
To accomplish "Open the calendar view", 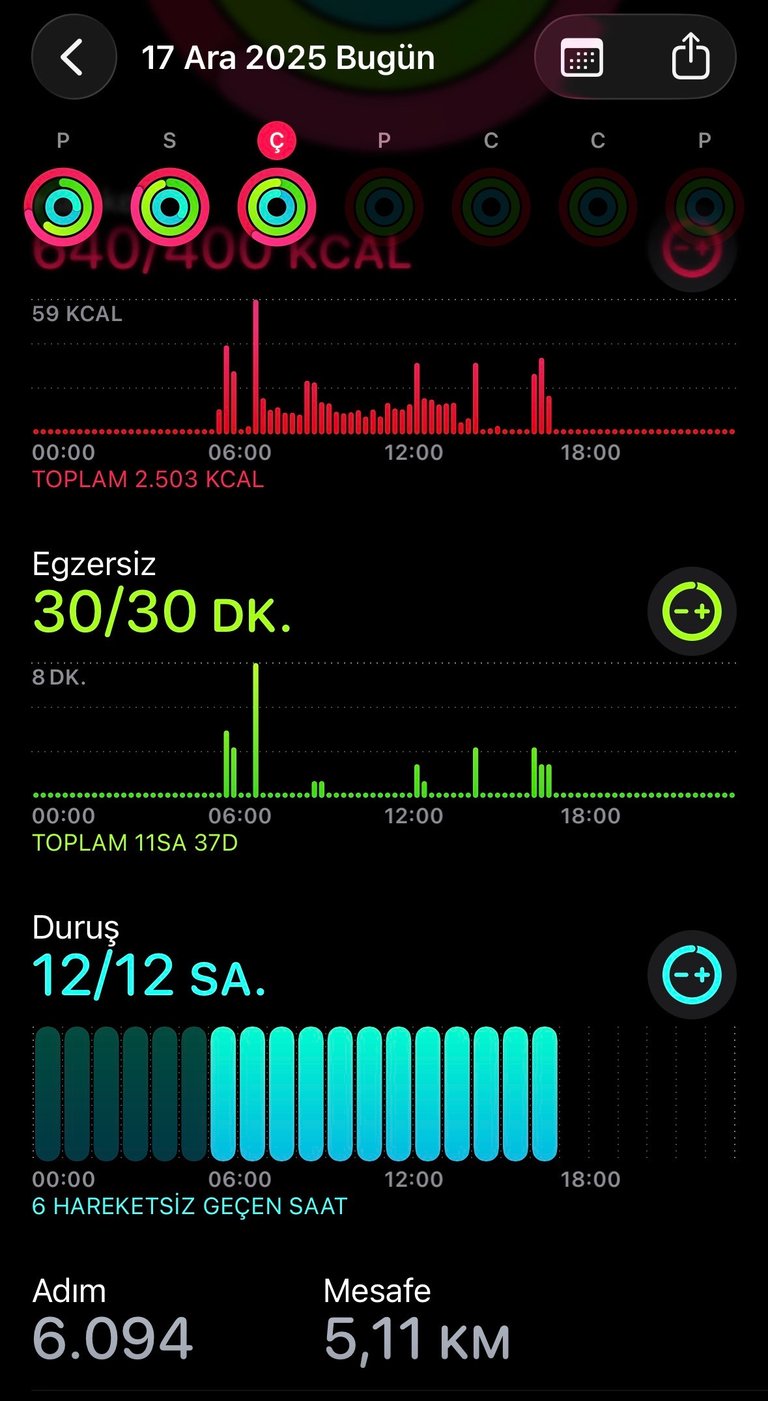I will point(582,58).
